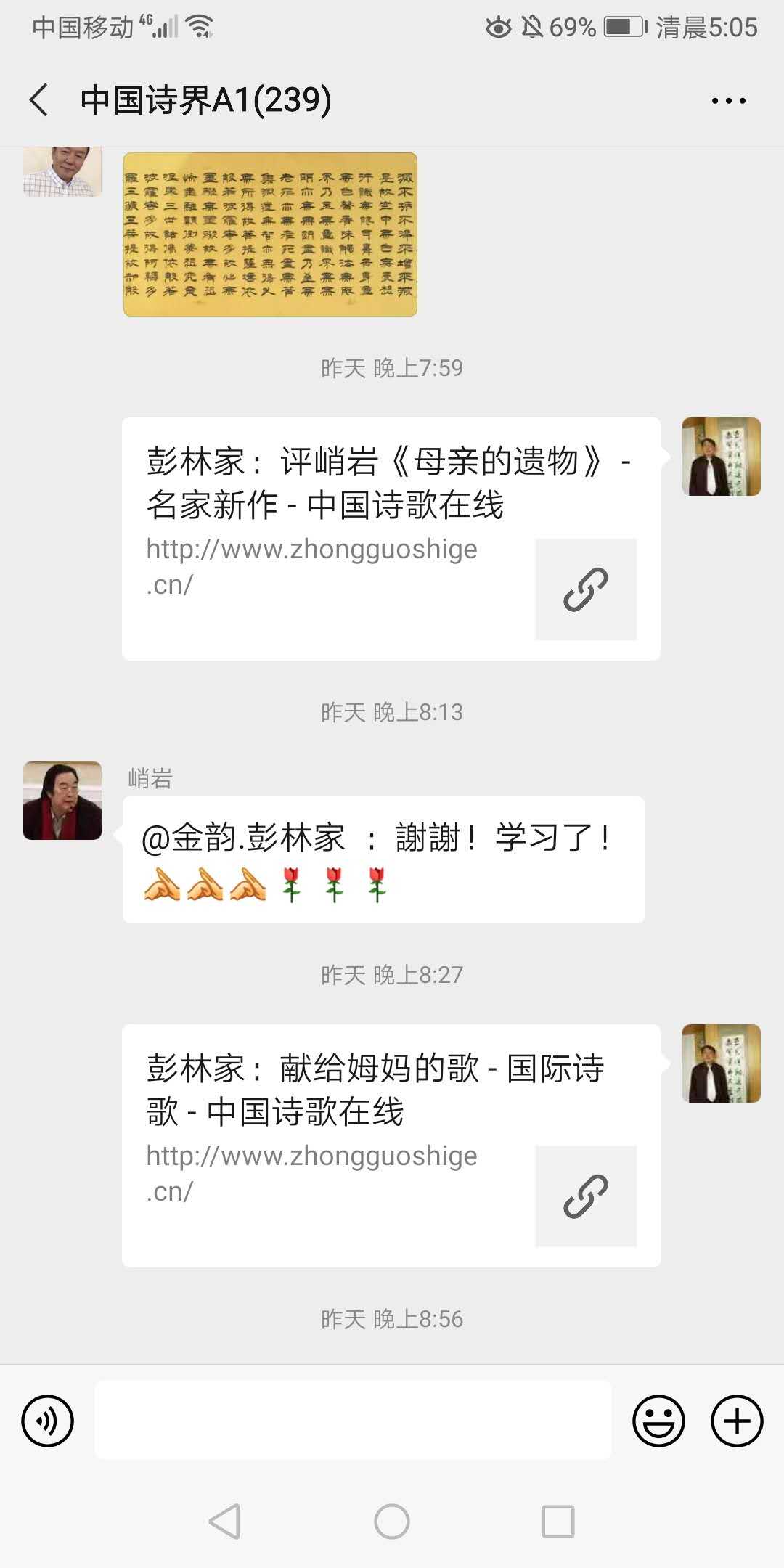
Task: Focus the message text field
Action: coord(353,1421)
